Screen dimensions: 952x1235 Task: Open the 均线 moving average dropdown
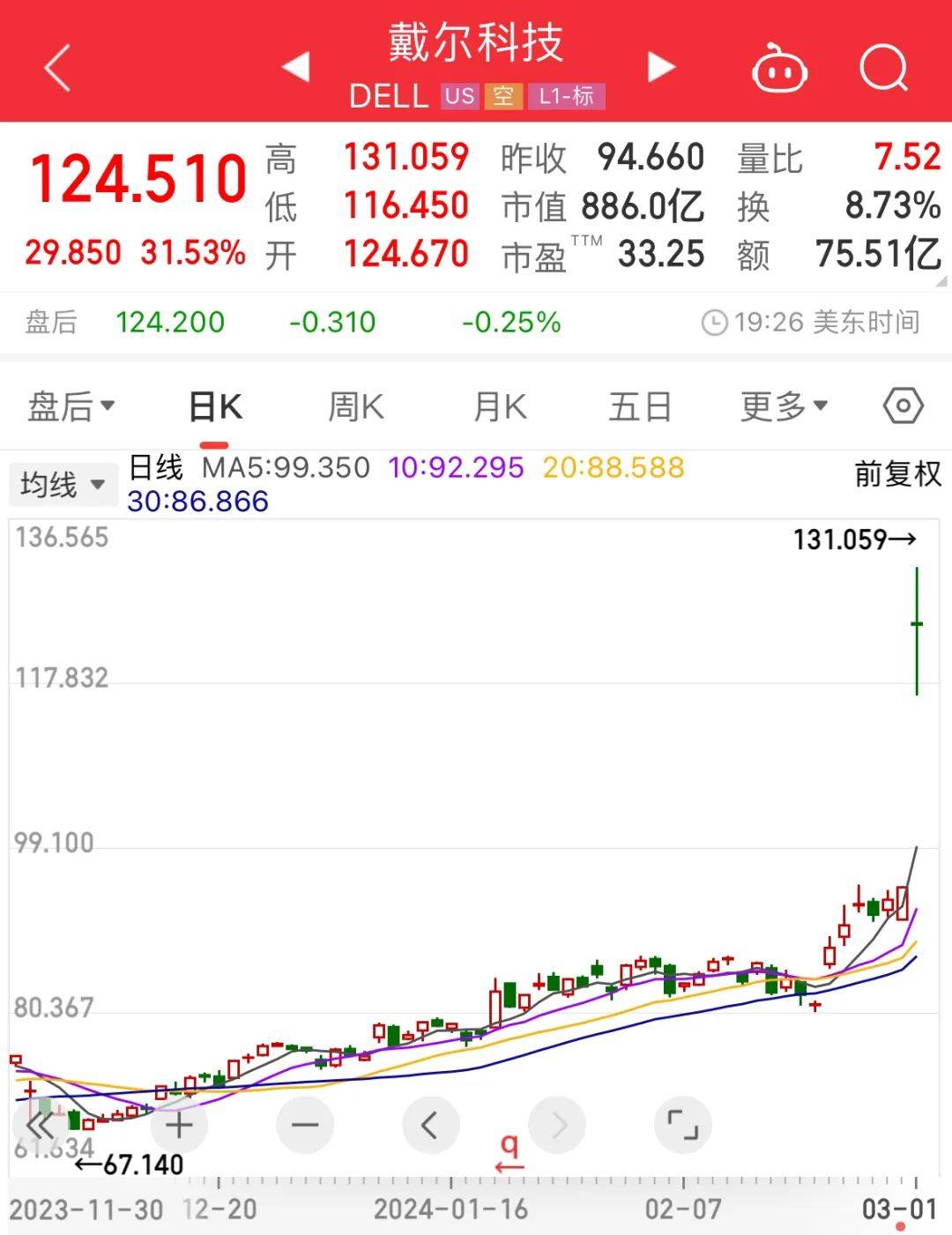coord(62,483)
